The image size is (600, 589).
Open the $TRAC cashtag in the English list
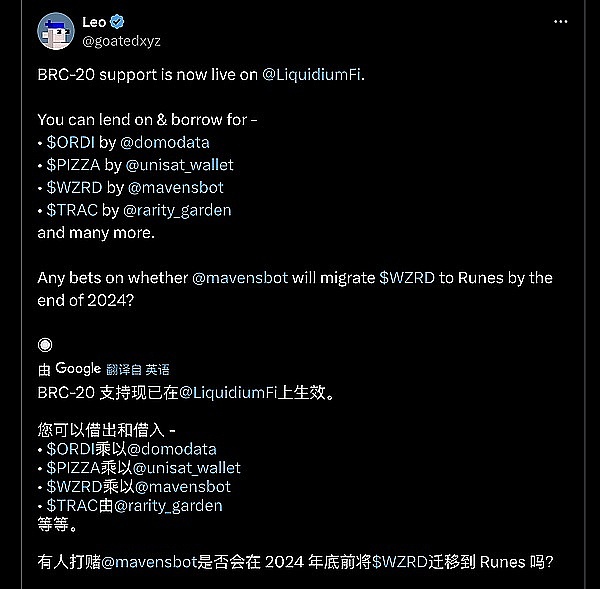coord(72,209)
